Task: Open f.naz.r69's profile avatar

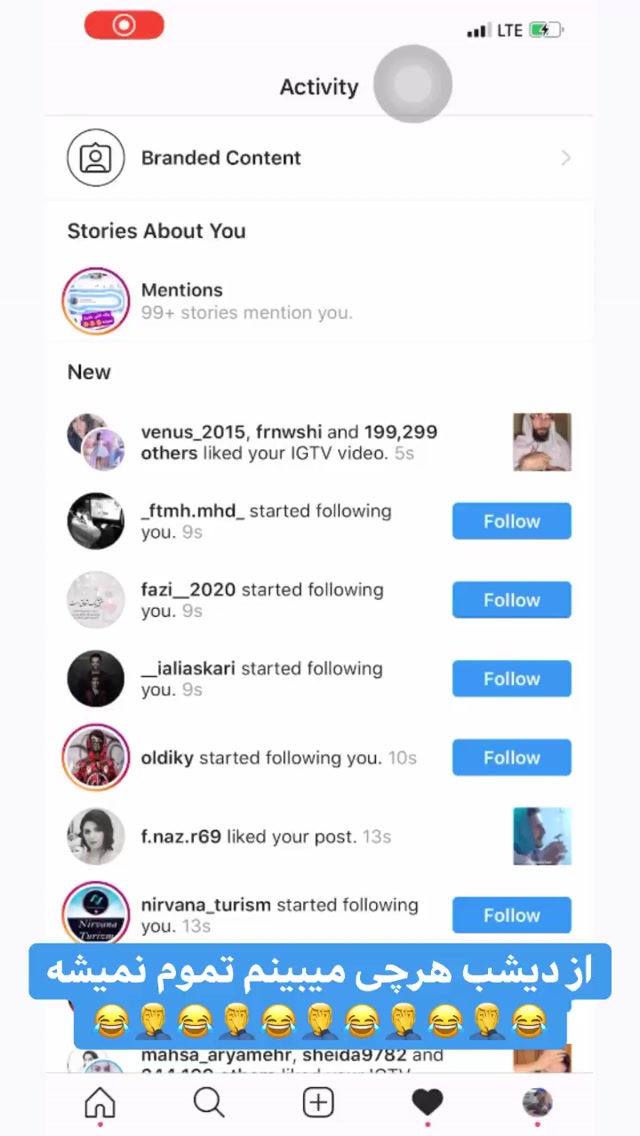Action: coord(96,837)
